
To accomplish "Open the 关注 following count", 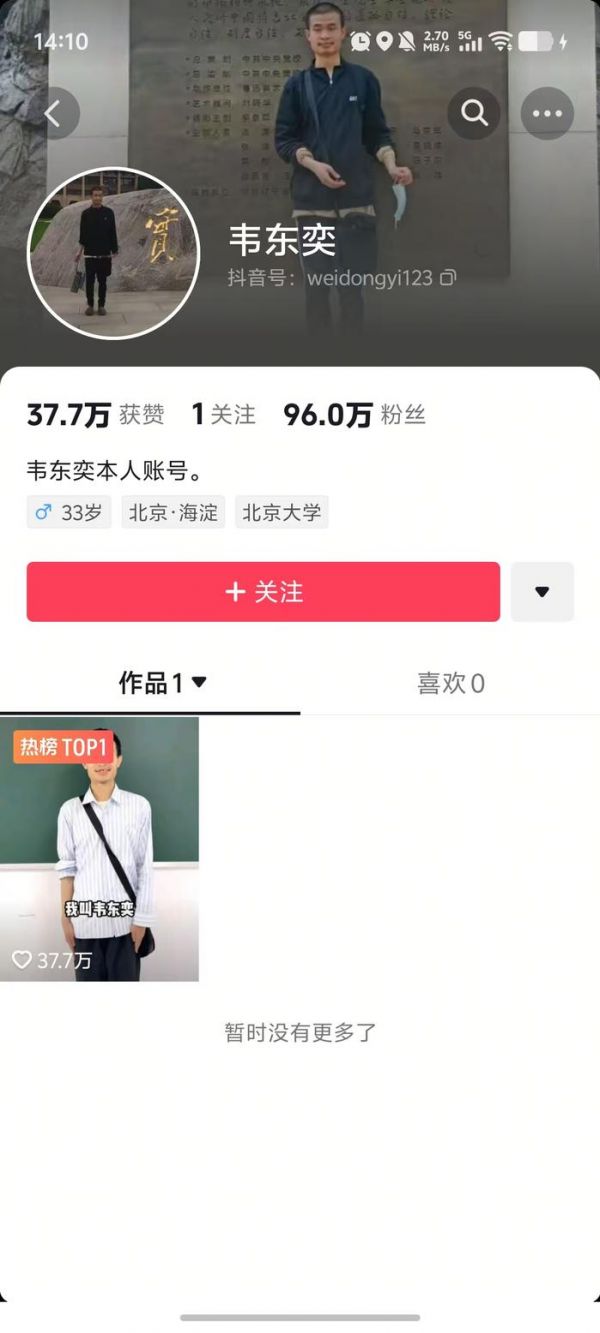I will point(223,415).
